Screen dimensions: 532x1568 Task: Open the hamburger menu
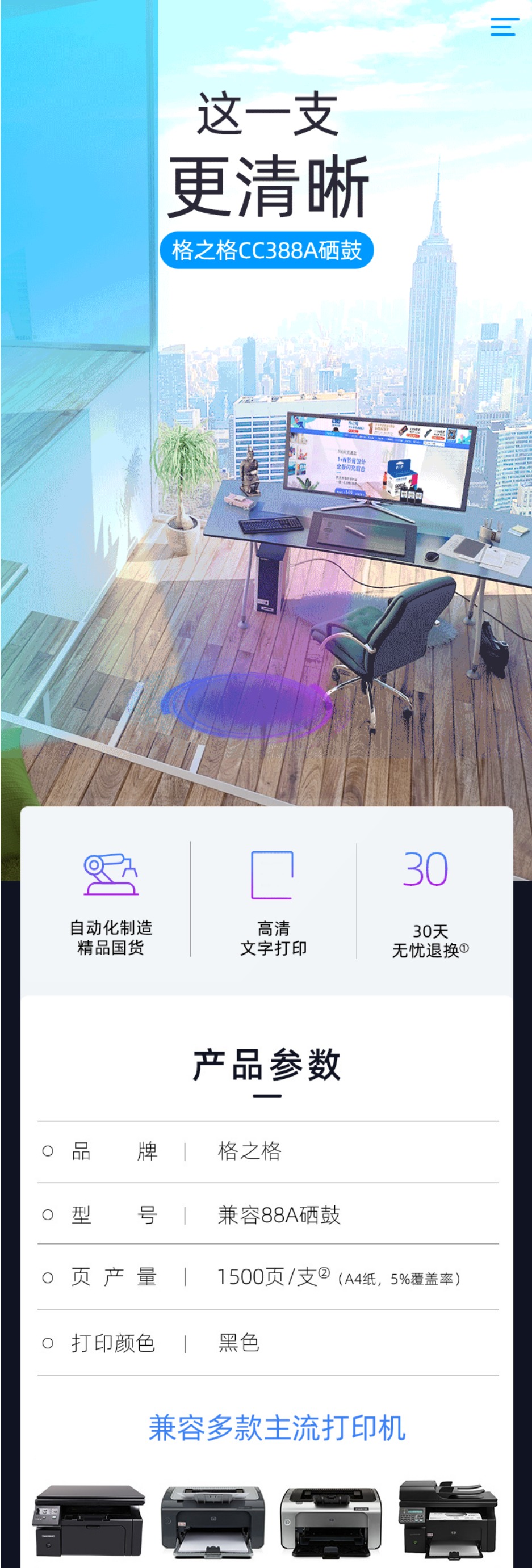(x=504, y=27)
